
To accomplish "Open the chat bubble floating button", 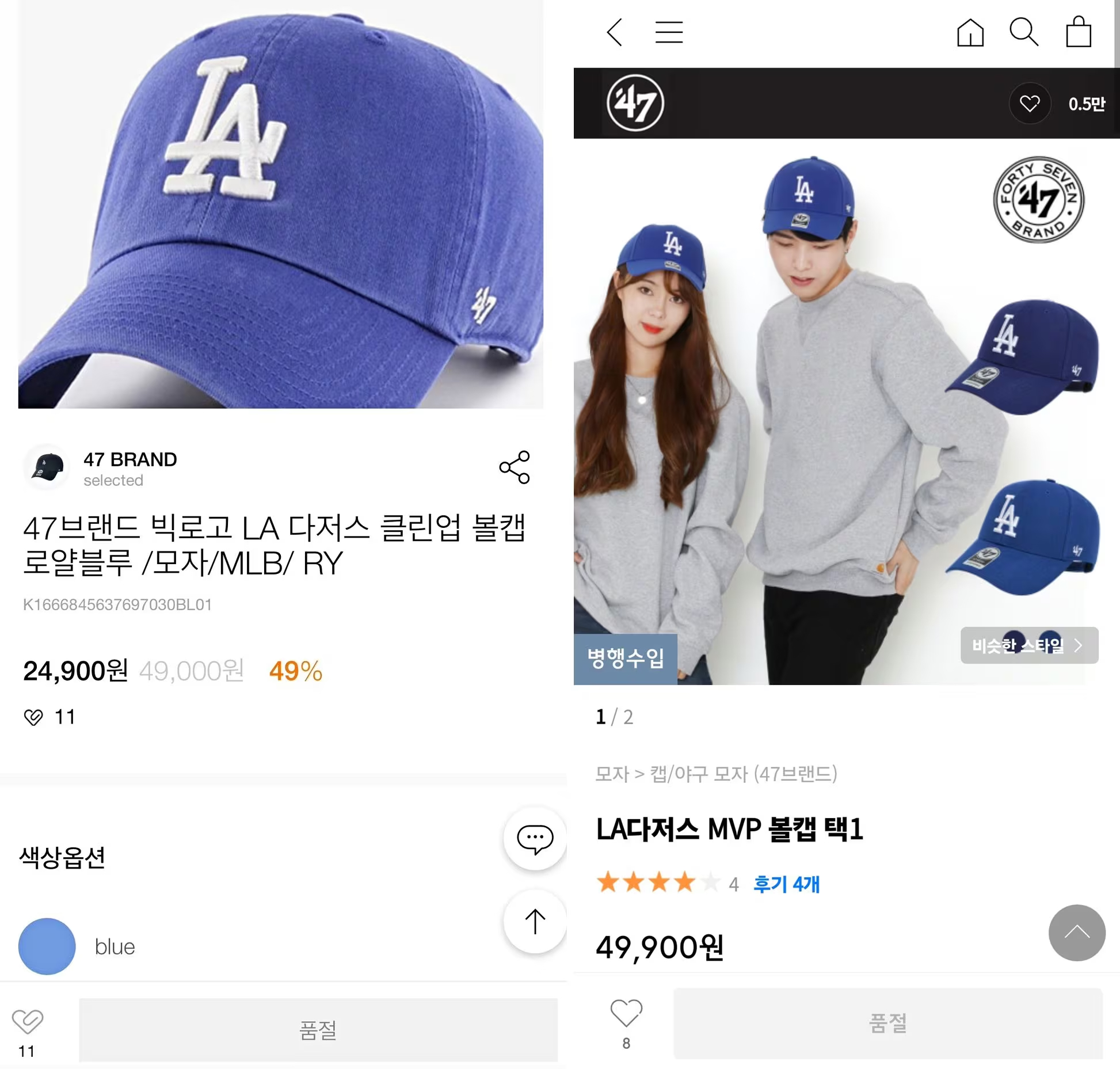I will (x=535, y=838).
